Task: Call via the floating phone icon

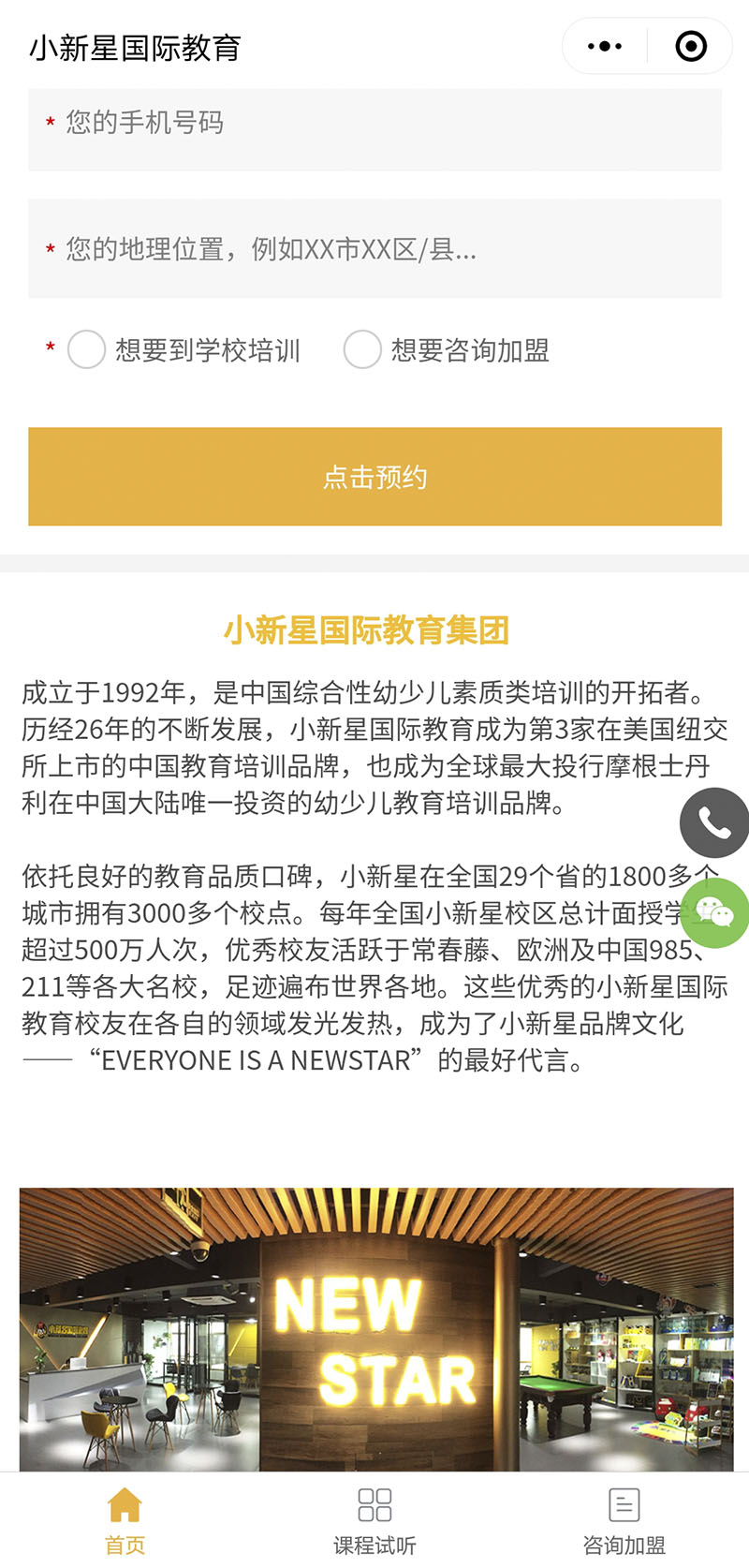Action: click(715, 823)
